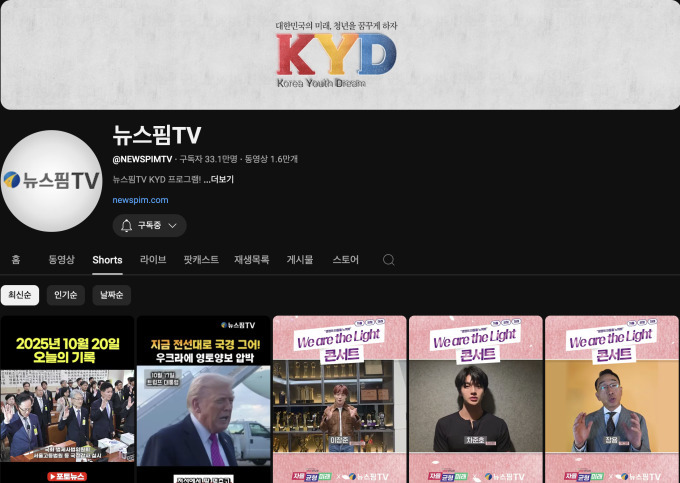
Task: Open the newspim.com link
Action: point(140,200)
